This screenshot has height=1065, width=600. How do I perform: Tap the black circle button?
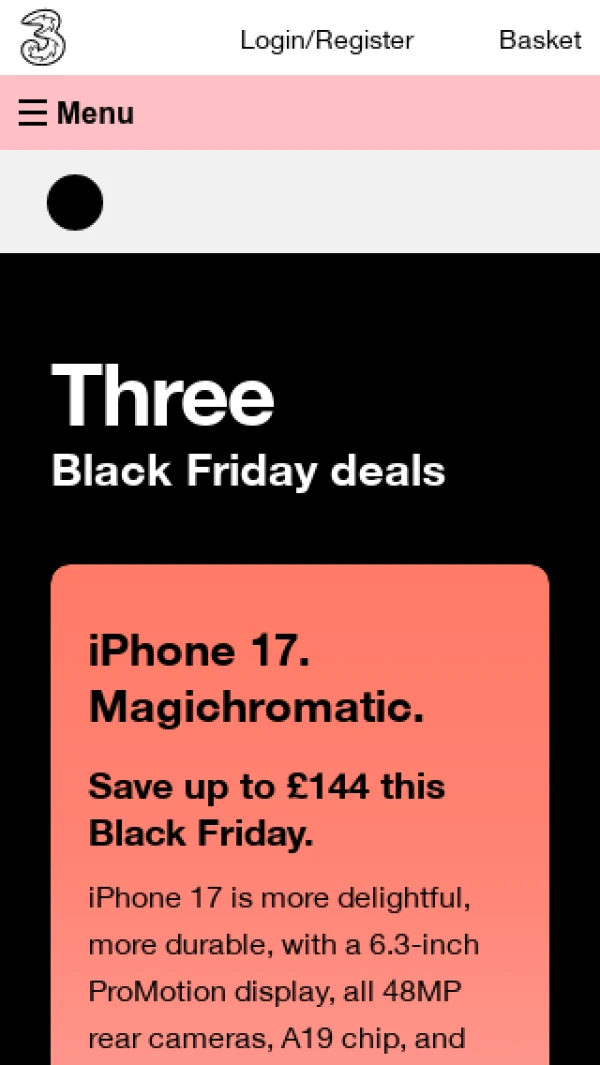(75, 202)
